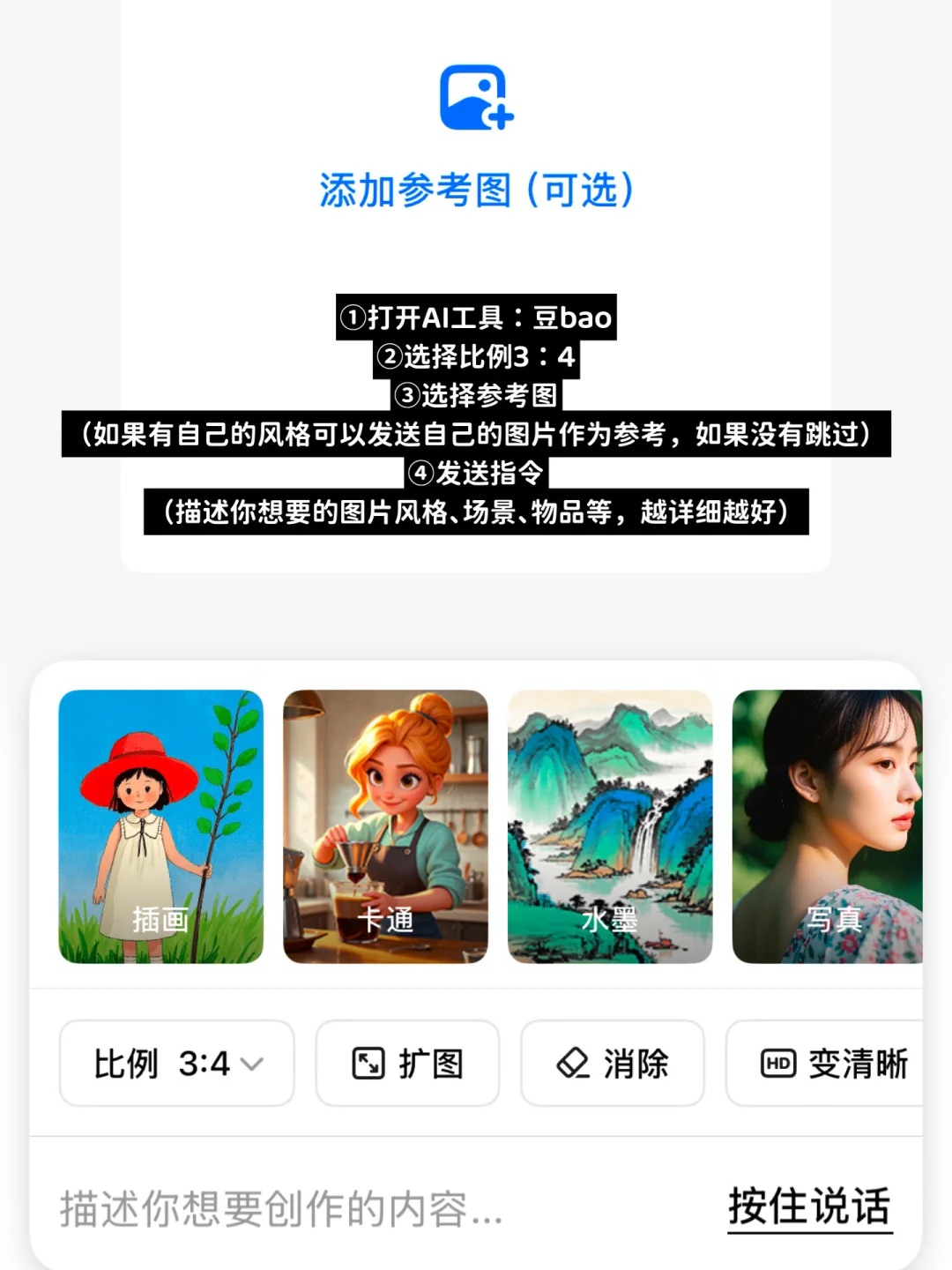This screenshot has height=1270, width=952.
Task: Use the 写真 portrait style
Action: [827, 826]
